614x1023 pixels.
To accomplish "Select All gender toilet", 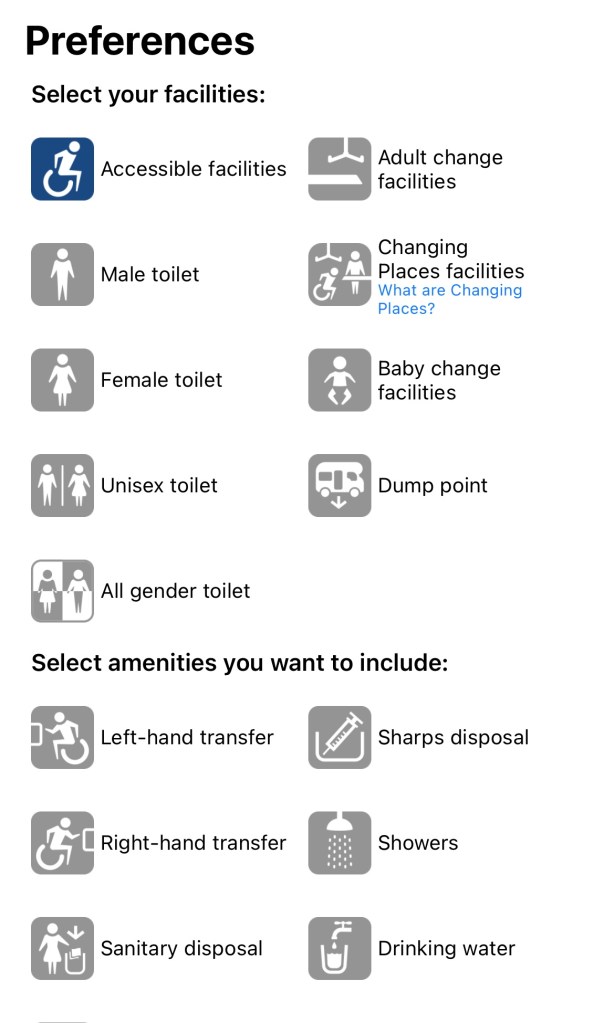I will (63, 591).
